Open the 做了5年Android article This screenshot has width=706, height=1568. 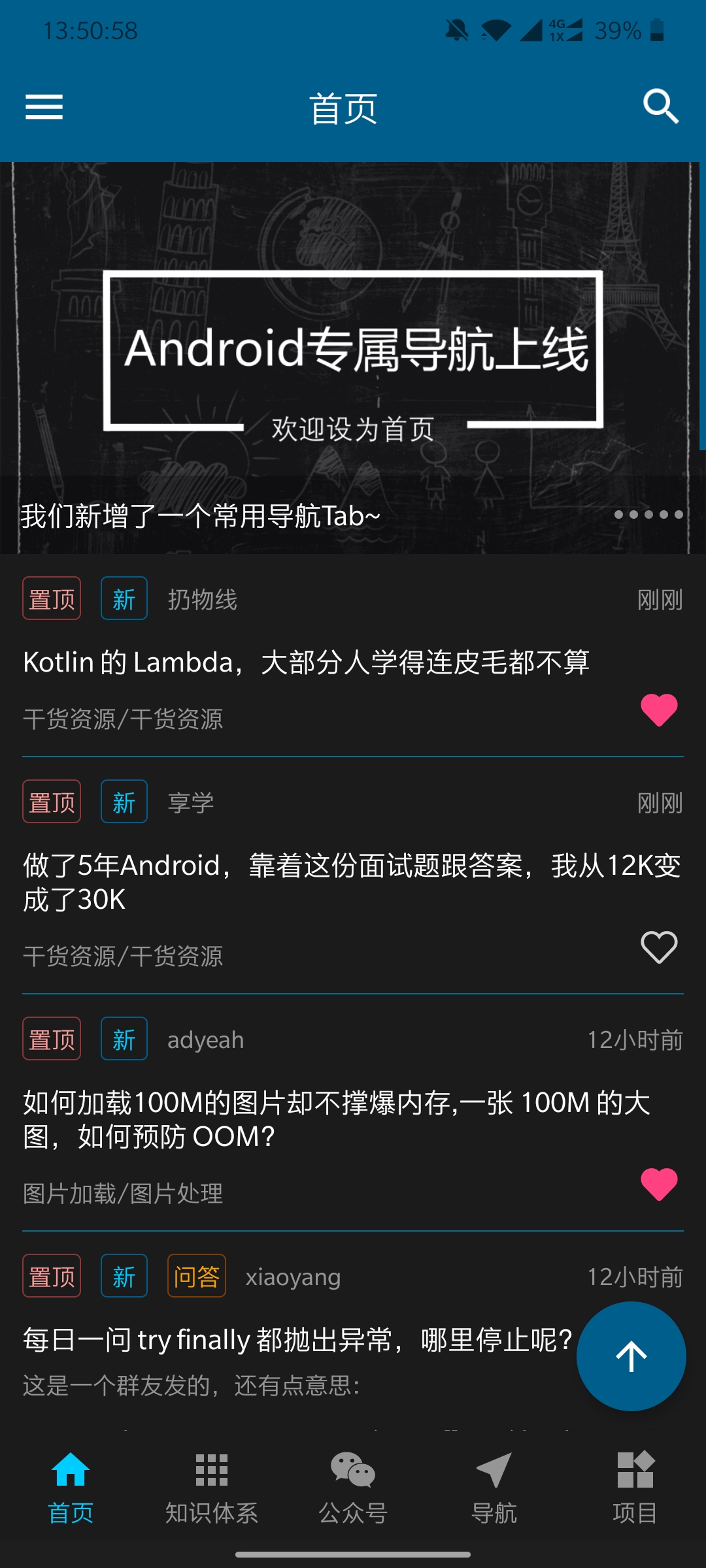352,882
